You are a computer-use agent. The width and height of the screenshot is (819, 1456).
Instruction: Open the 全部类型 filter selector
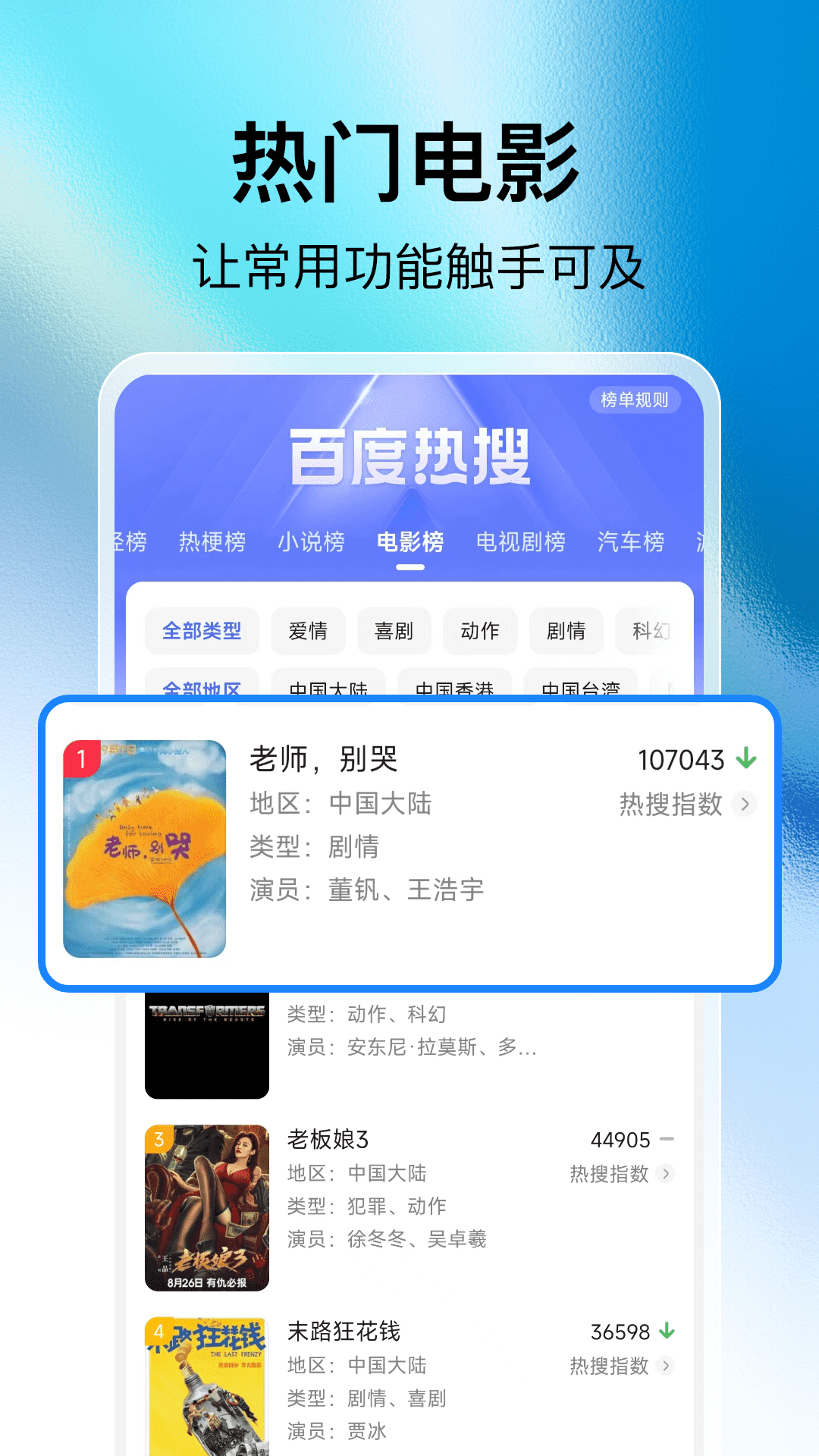click(202, 631)
